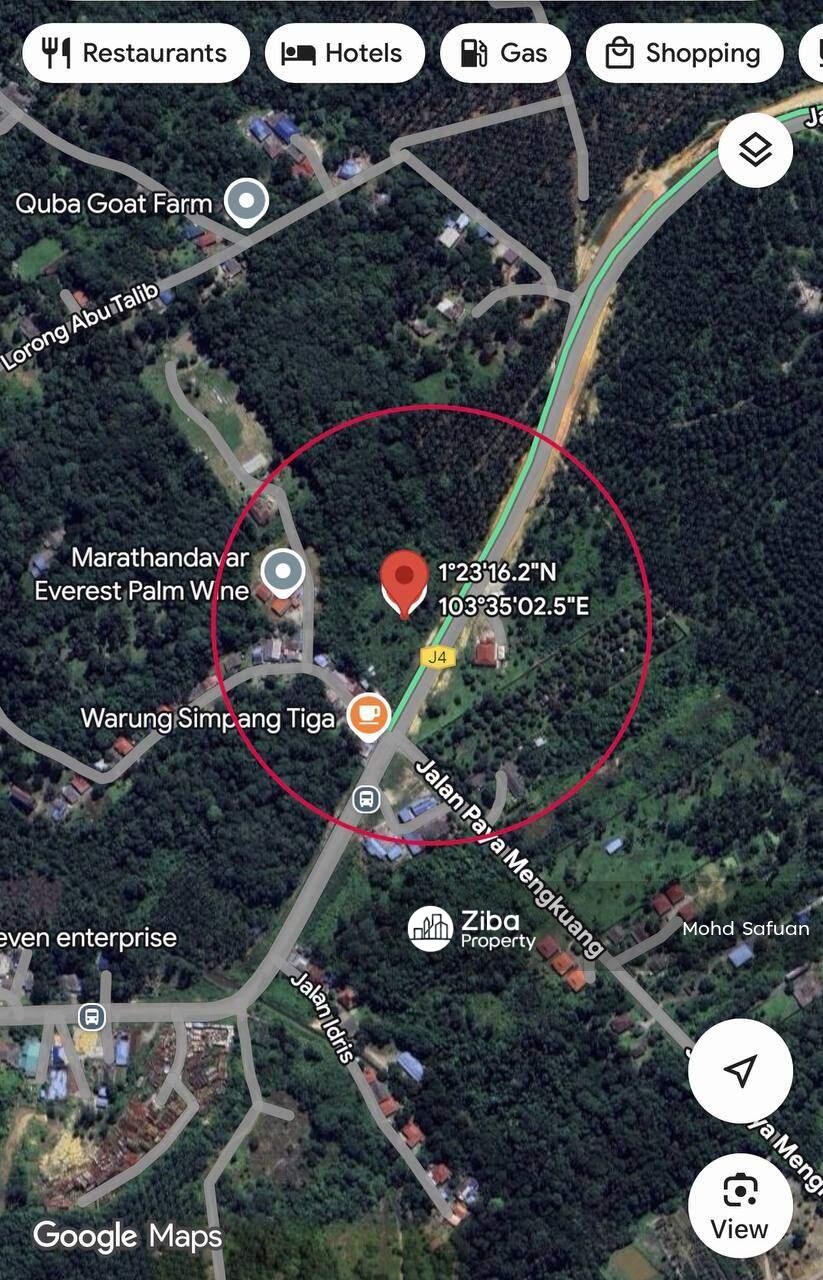
Task: Filter the map by Hotels
Action: tap(343, 53)
